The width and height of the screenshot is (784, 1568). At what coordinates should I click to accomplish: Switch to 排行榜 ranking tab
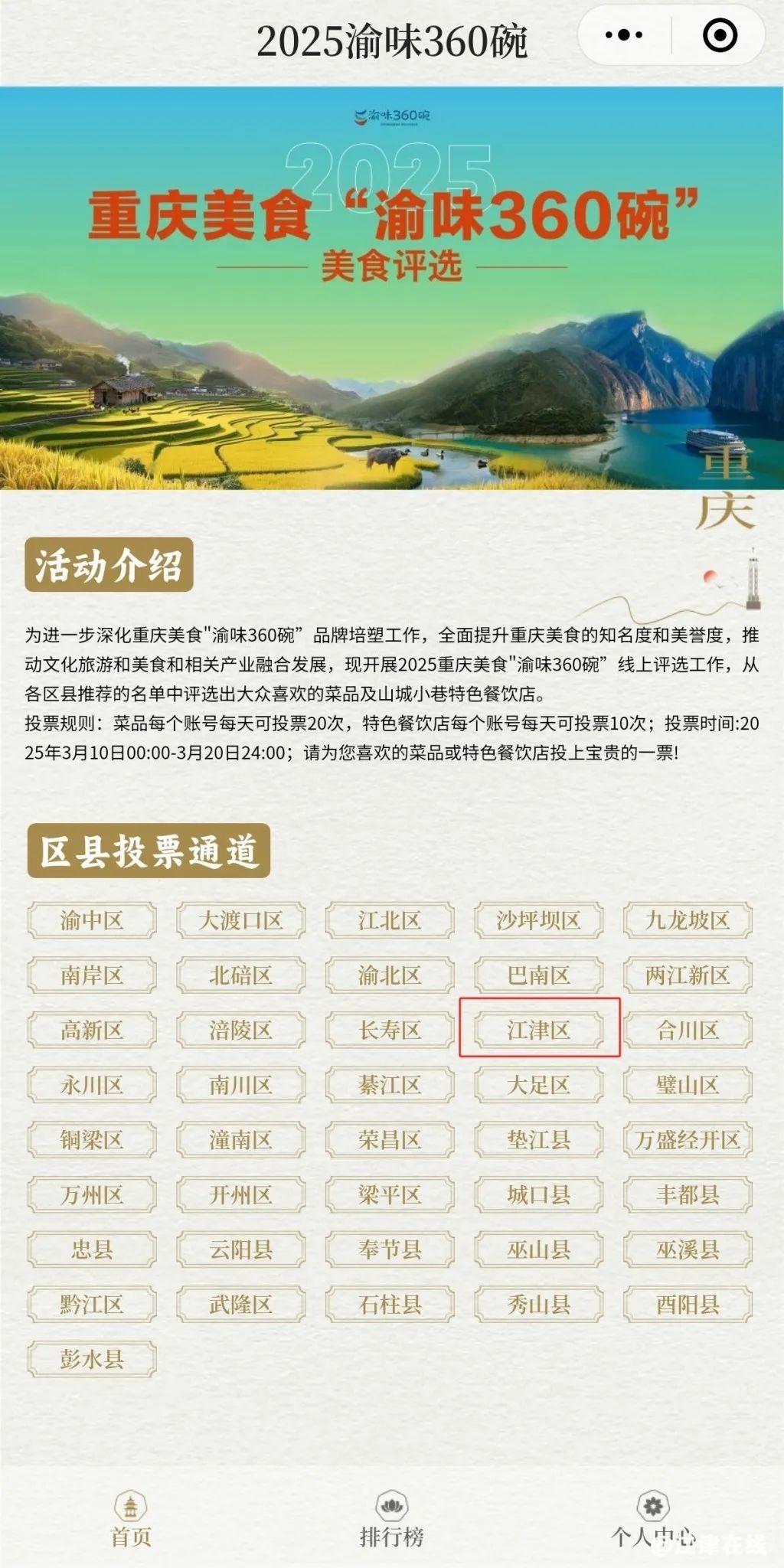(391, 1520)
